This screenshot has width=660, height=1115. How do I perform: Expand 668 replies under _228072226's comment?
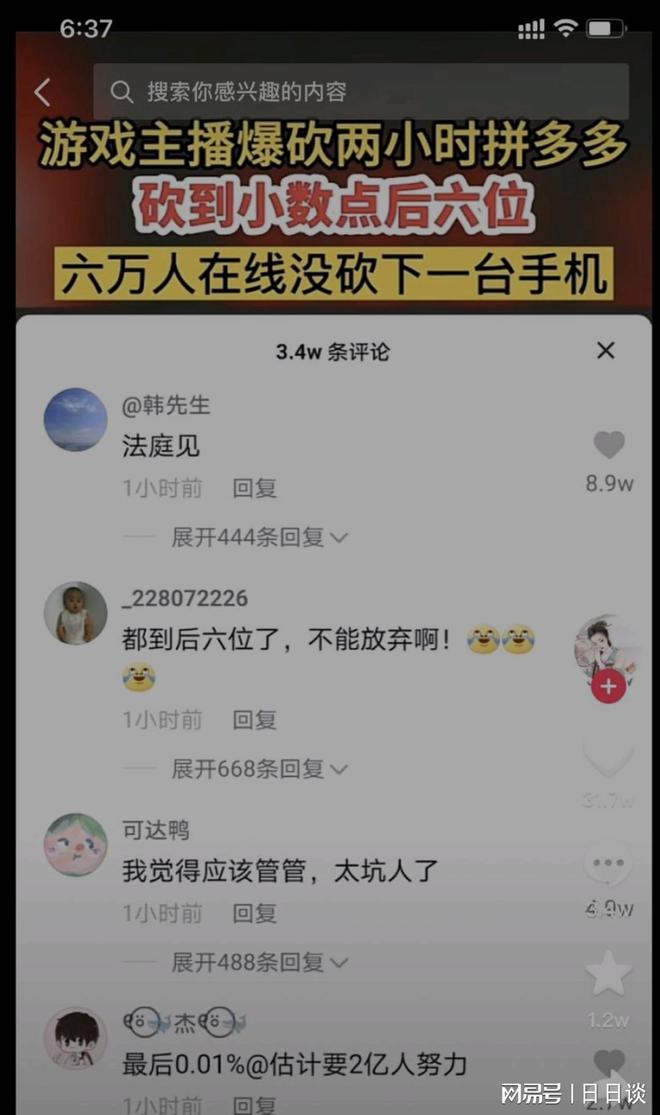[x=258, y=768]
